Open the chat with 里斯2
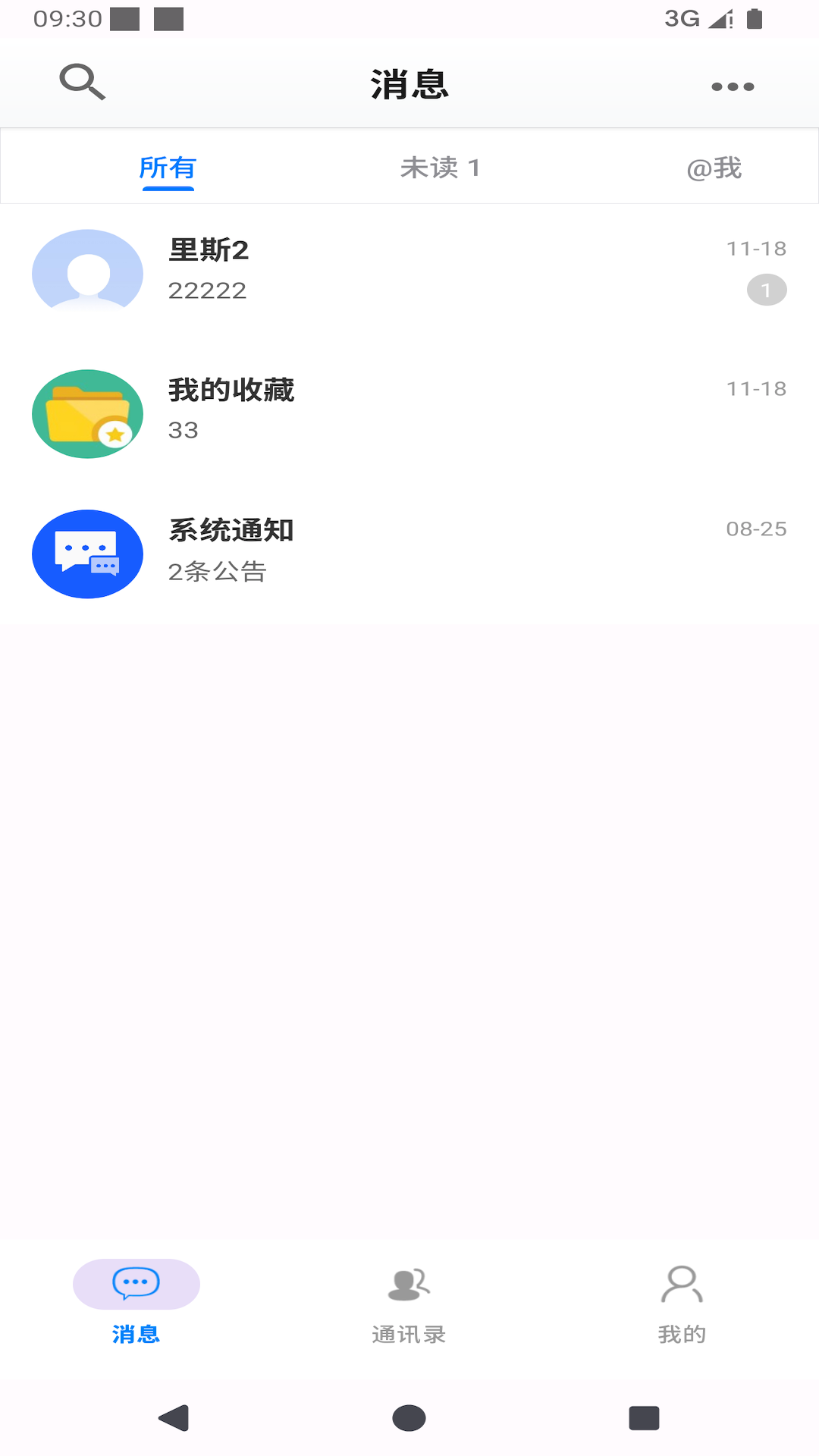The height and width of the screenshot is (1456, 819). pyautogui.click(x=409, y=271)
